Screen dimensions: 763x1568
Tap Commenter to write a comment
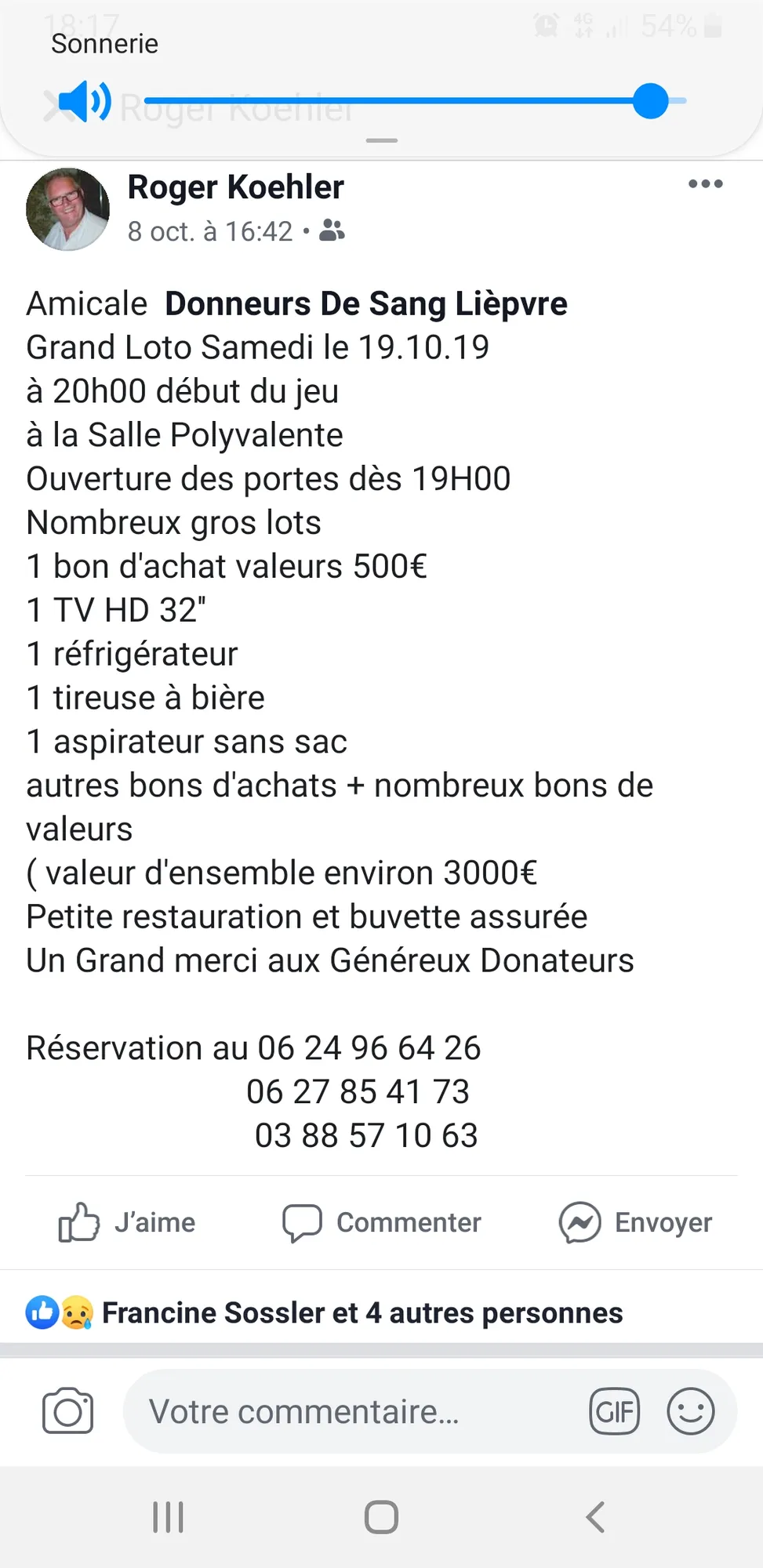382,1222
